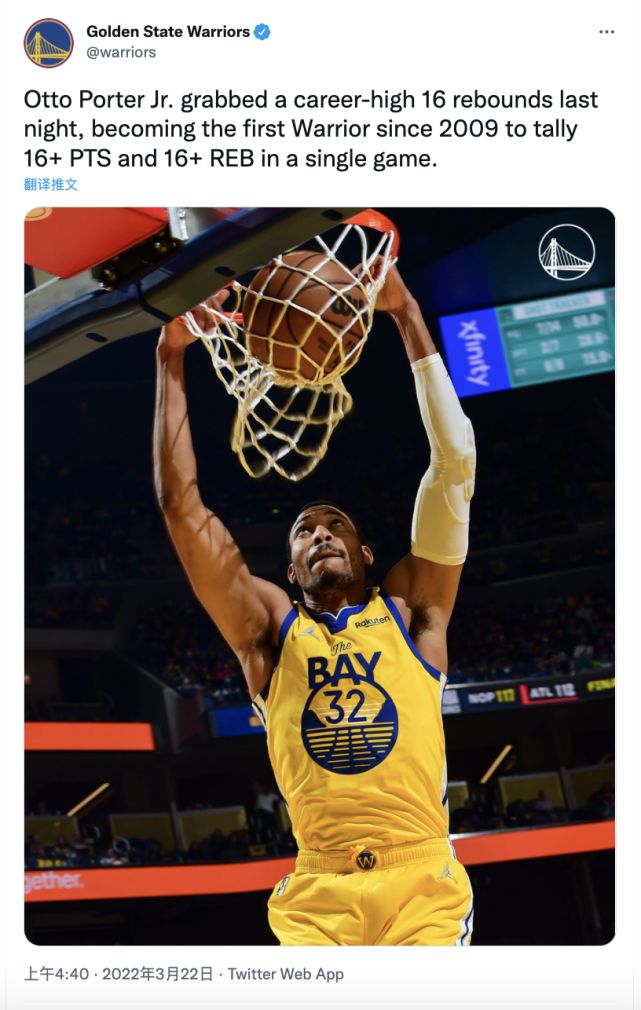The height and width of the screenshot is (1010, 641).
Task: Open the Golden State Warriors profile picture
Action: 48,42
